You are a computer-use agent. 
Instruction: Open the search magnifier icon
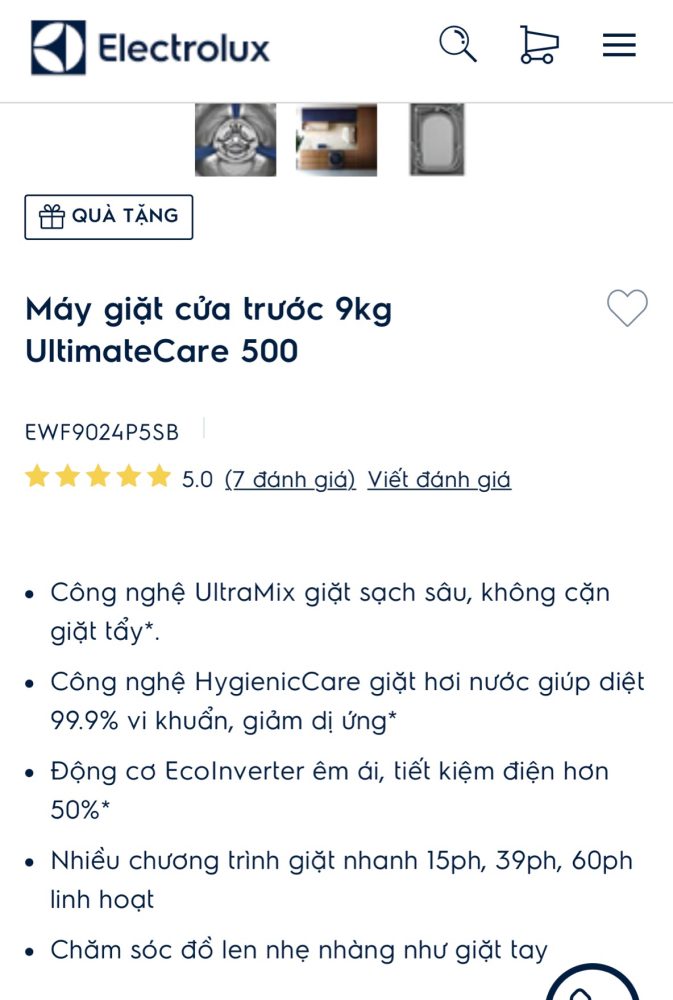click(458, 45)
